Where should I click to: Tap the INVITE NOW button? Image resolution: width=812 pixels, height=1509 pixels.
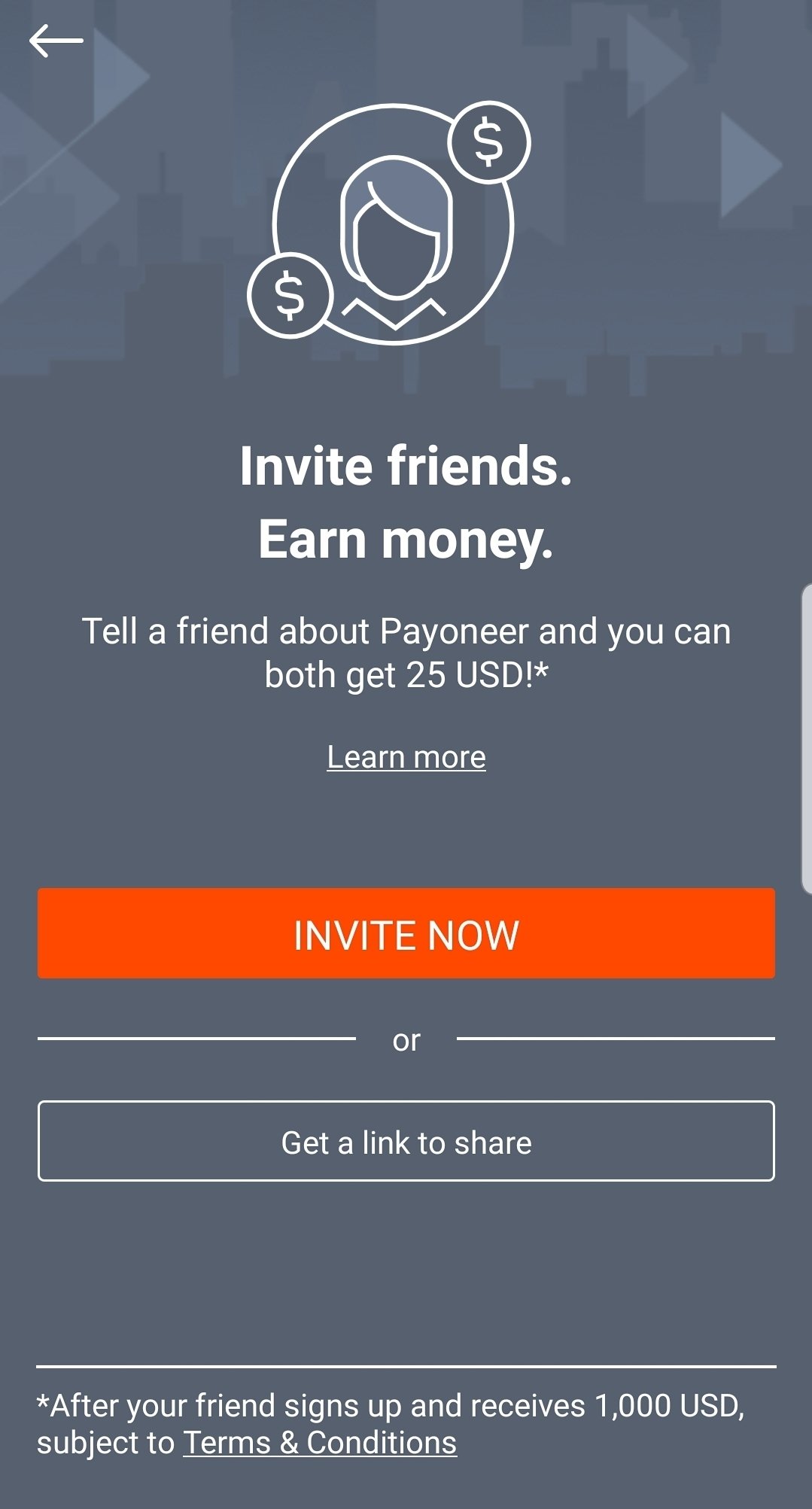click(406, 933)
